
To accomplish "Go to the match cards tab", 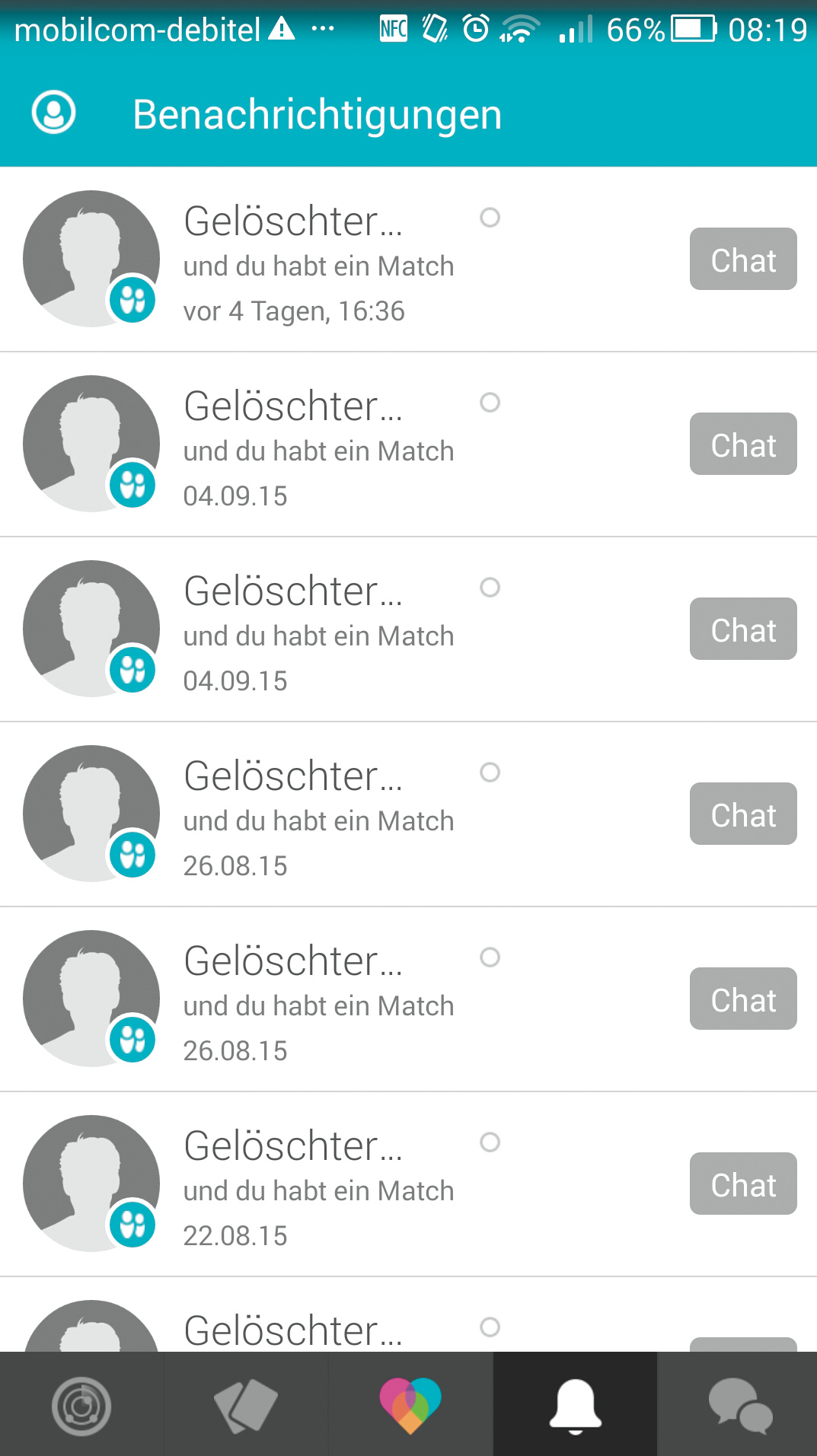I will click(246, 1405).
